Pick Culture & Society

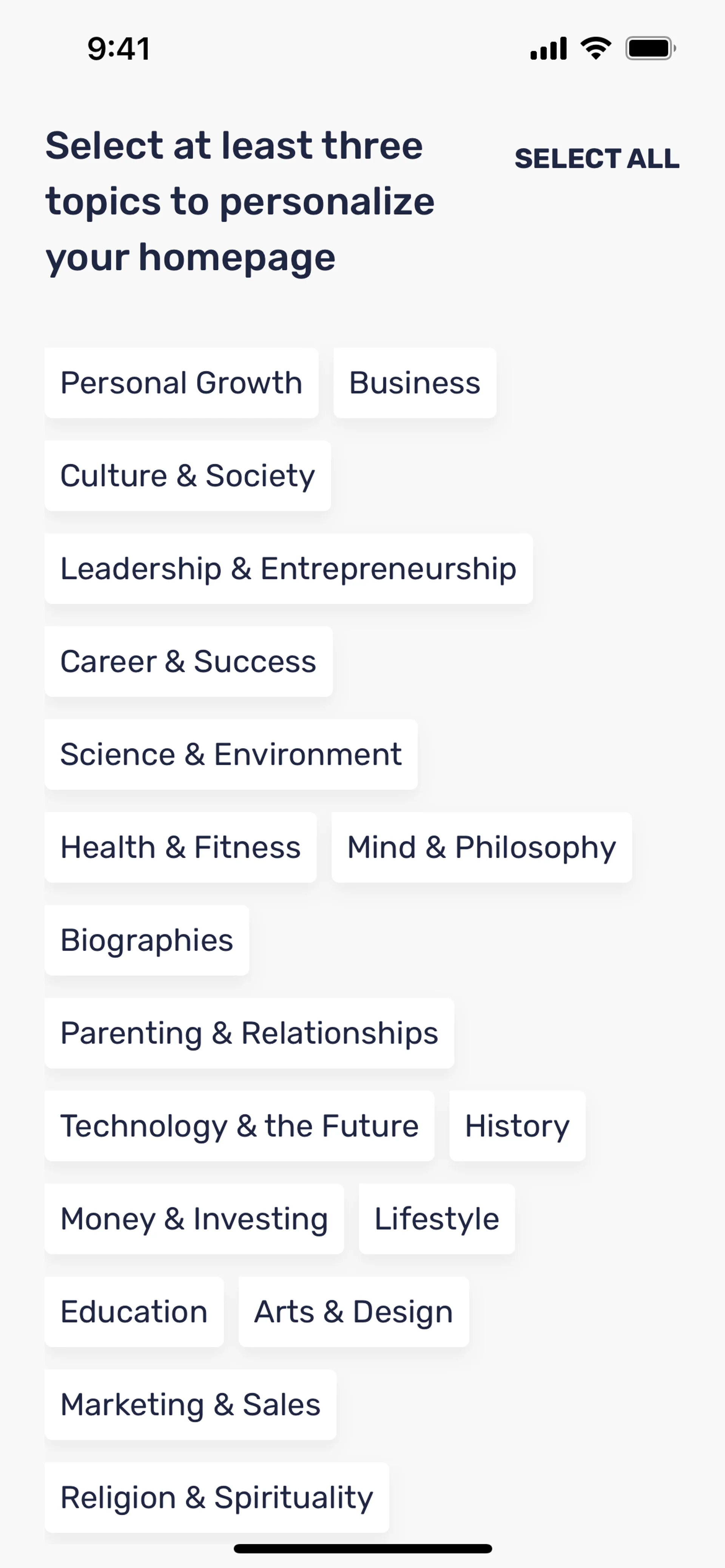click(188, 476)
